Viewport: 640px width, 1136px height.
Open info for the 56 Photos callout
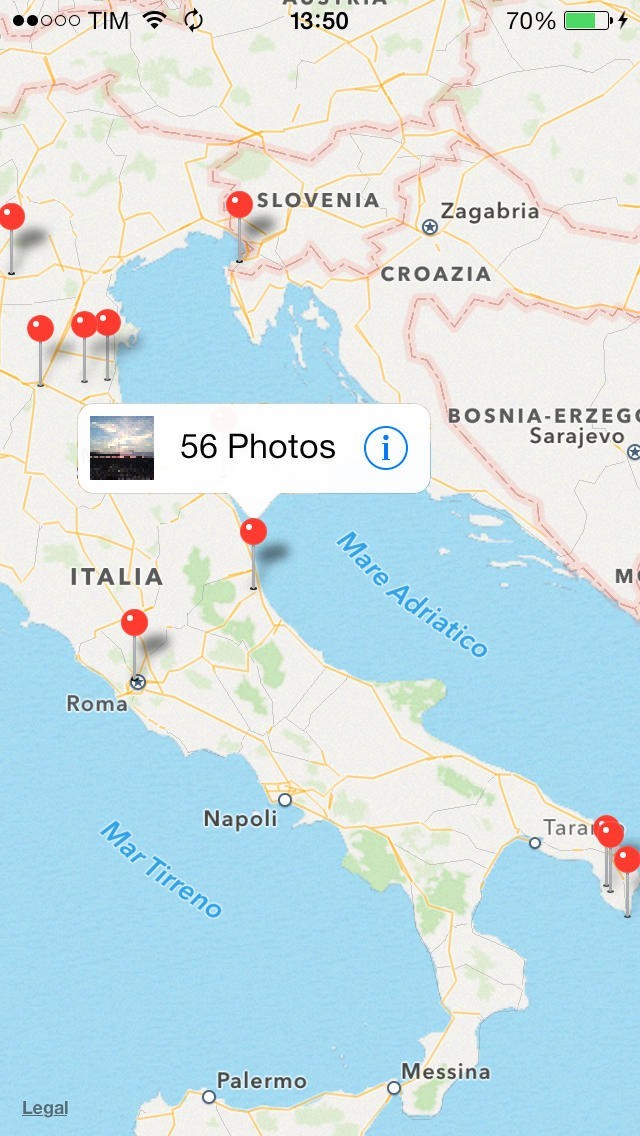point(385,448)
